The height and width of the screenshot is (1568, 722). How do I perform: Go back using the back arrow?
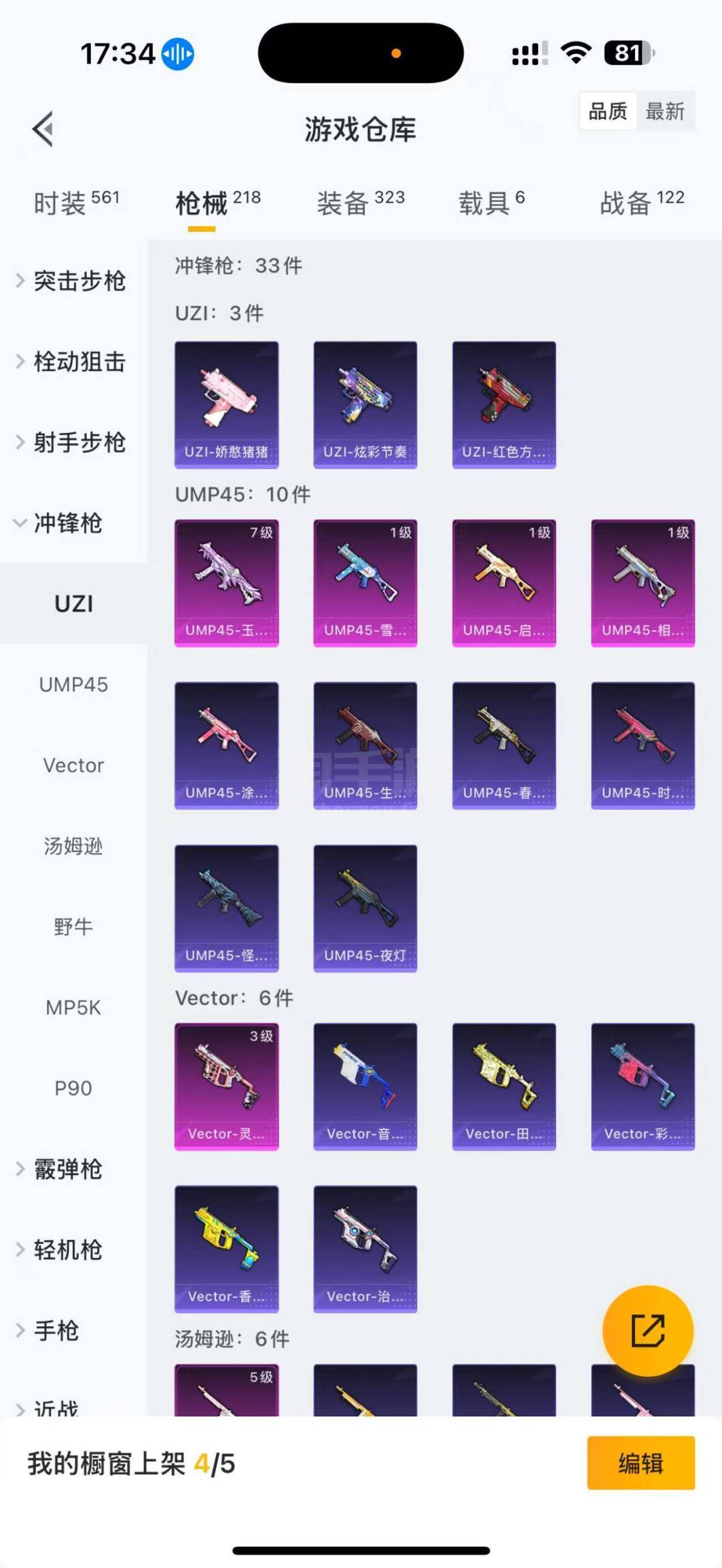coord(43,129)
